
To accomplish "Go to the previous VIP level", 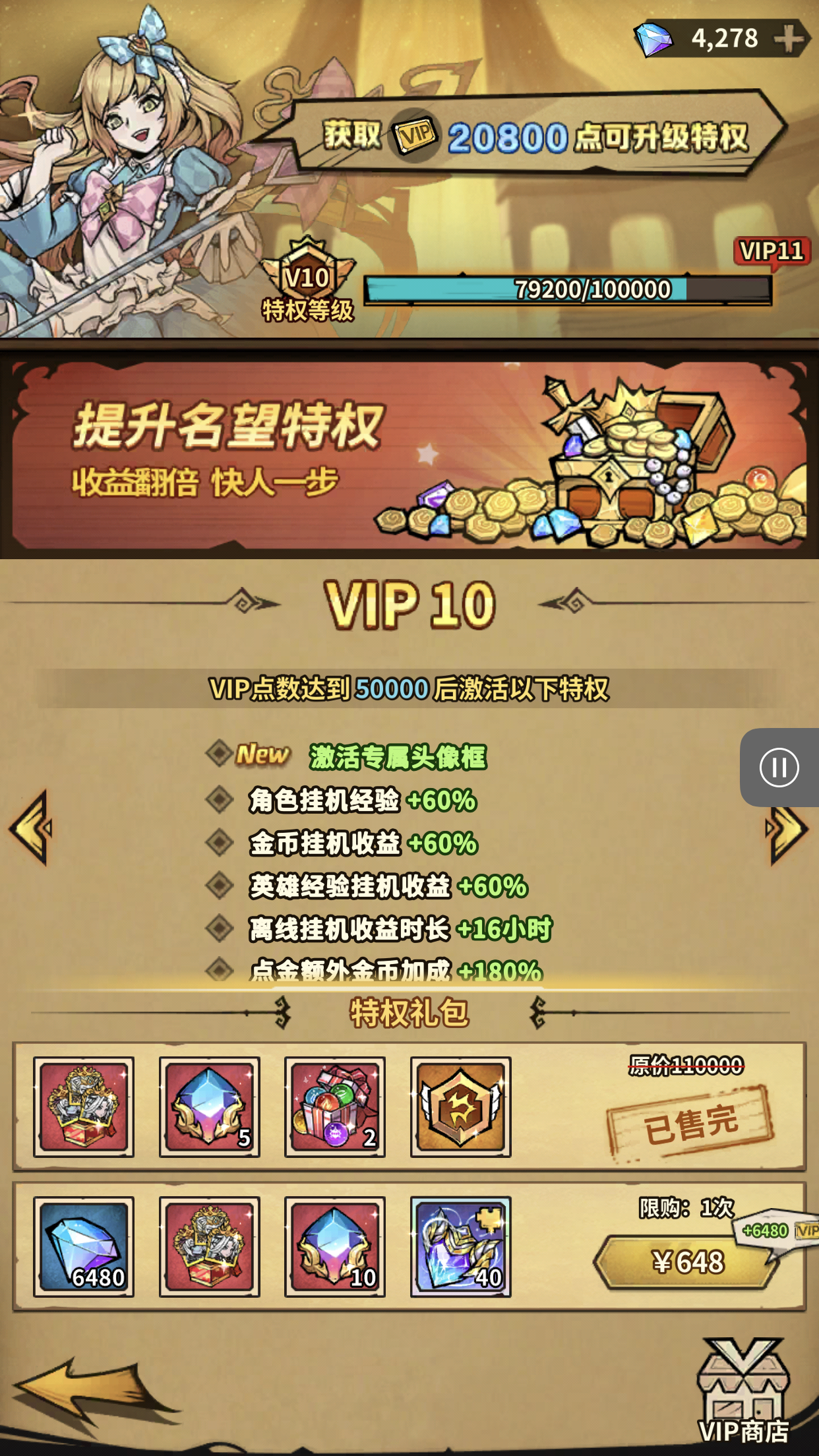I will coord(30,828).
